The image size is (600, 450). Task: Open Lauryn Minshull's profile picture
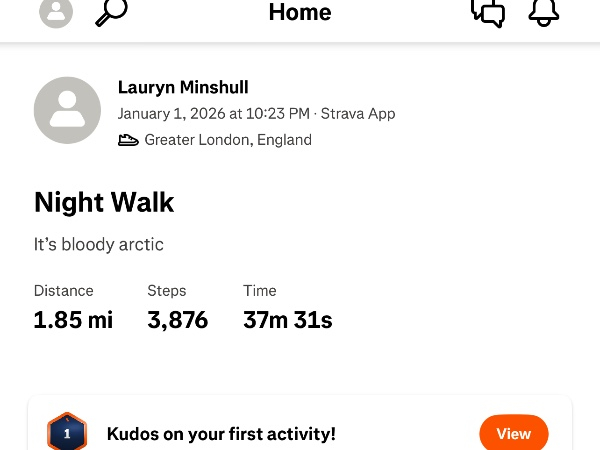[67, 110]
